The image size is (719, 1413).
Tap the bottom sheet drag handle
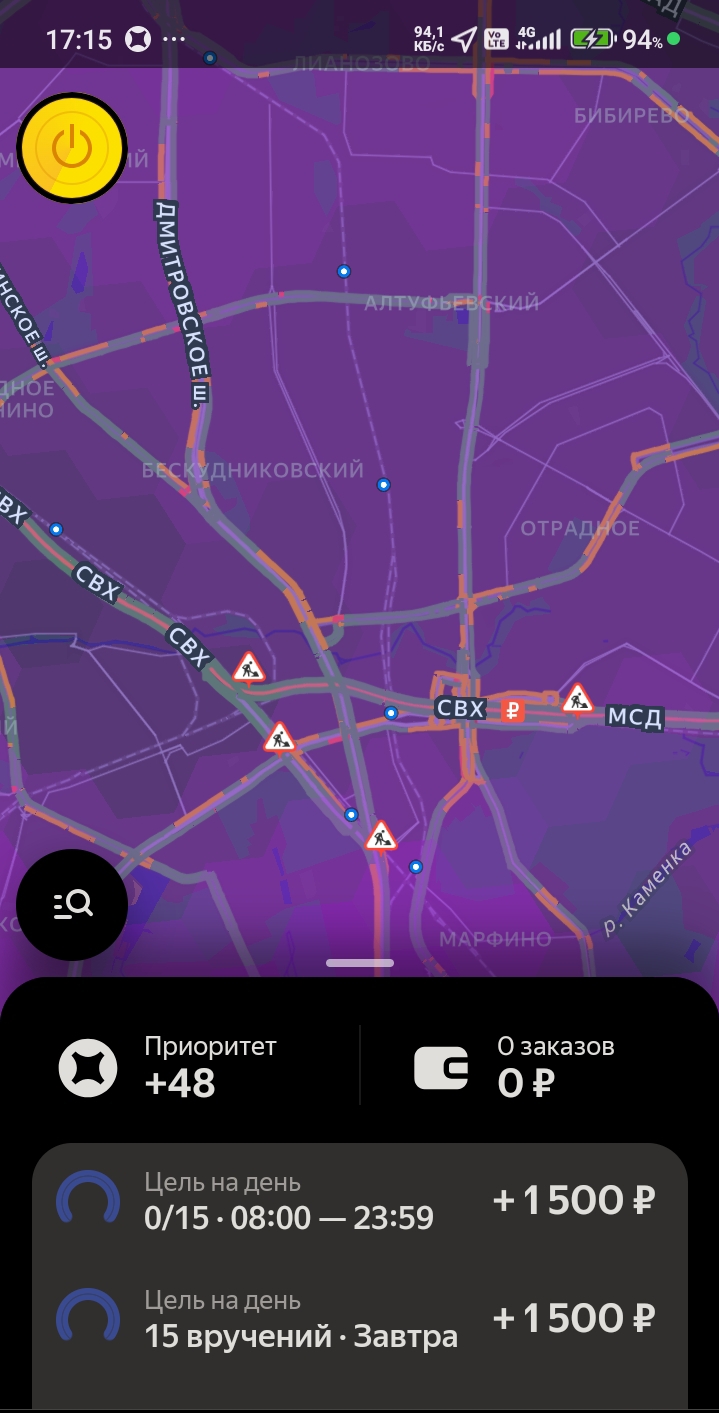click(360, 963)
